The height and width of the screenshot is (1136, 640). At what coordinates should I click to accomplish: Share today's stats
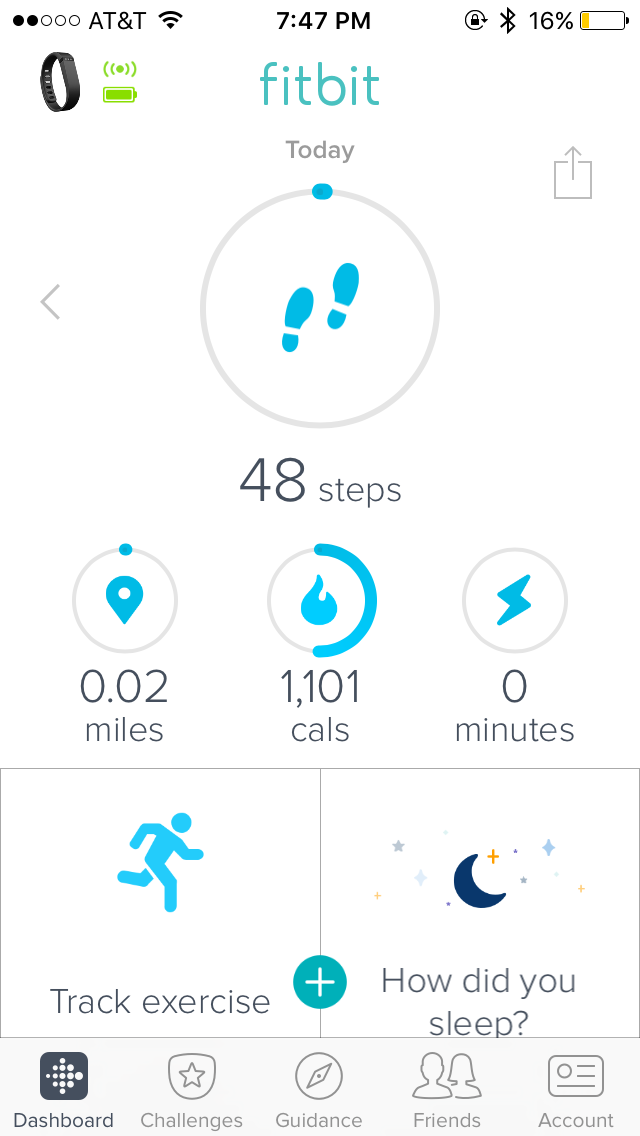[573, 173]
